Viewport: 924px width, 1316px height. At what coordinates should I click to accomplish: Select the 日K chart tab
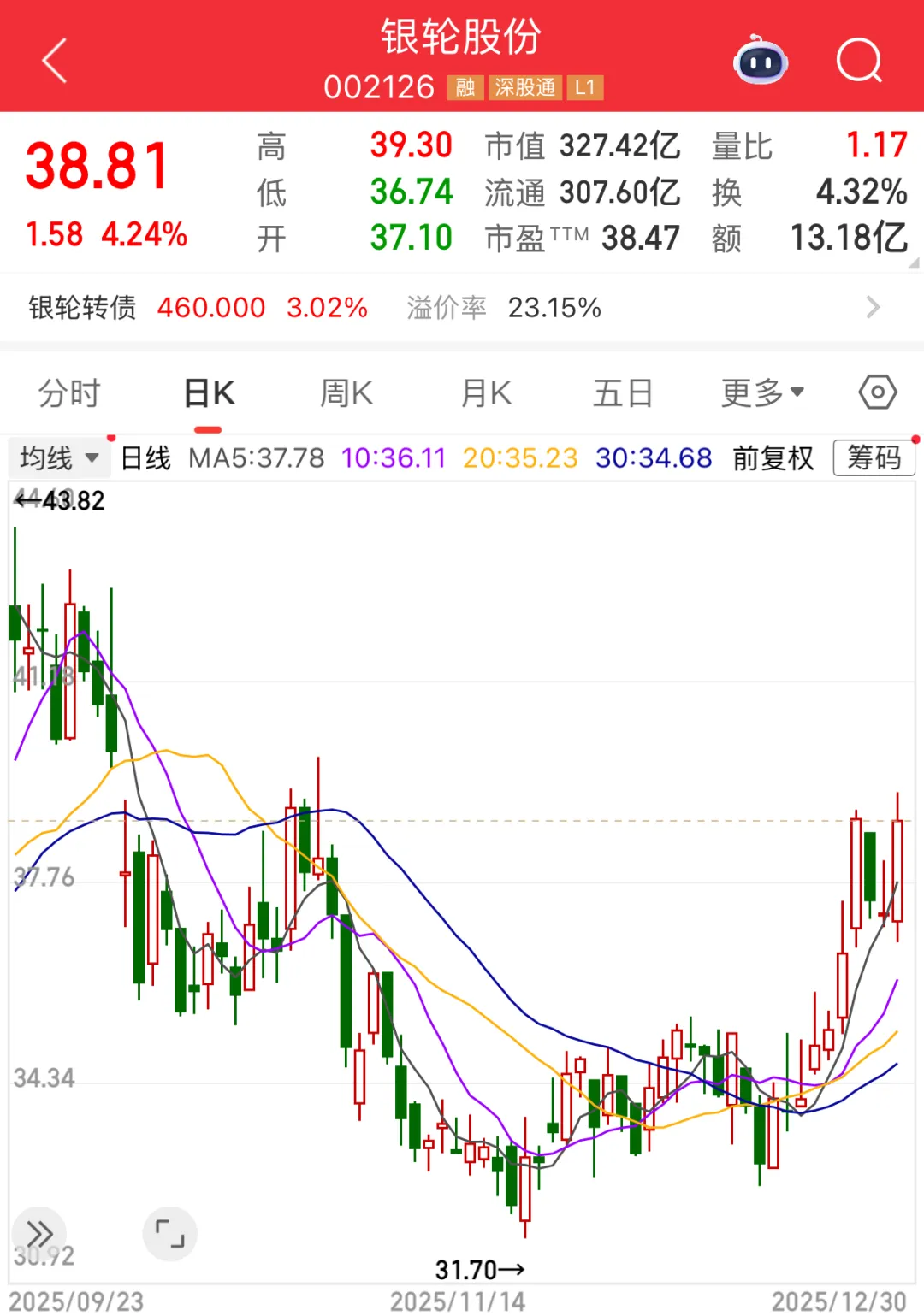coord(209,394)
